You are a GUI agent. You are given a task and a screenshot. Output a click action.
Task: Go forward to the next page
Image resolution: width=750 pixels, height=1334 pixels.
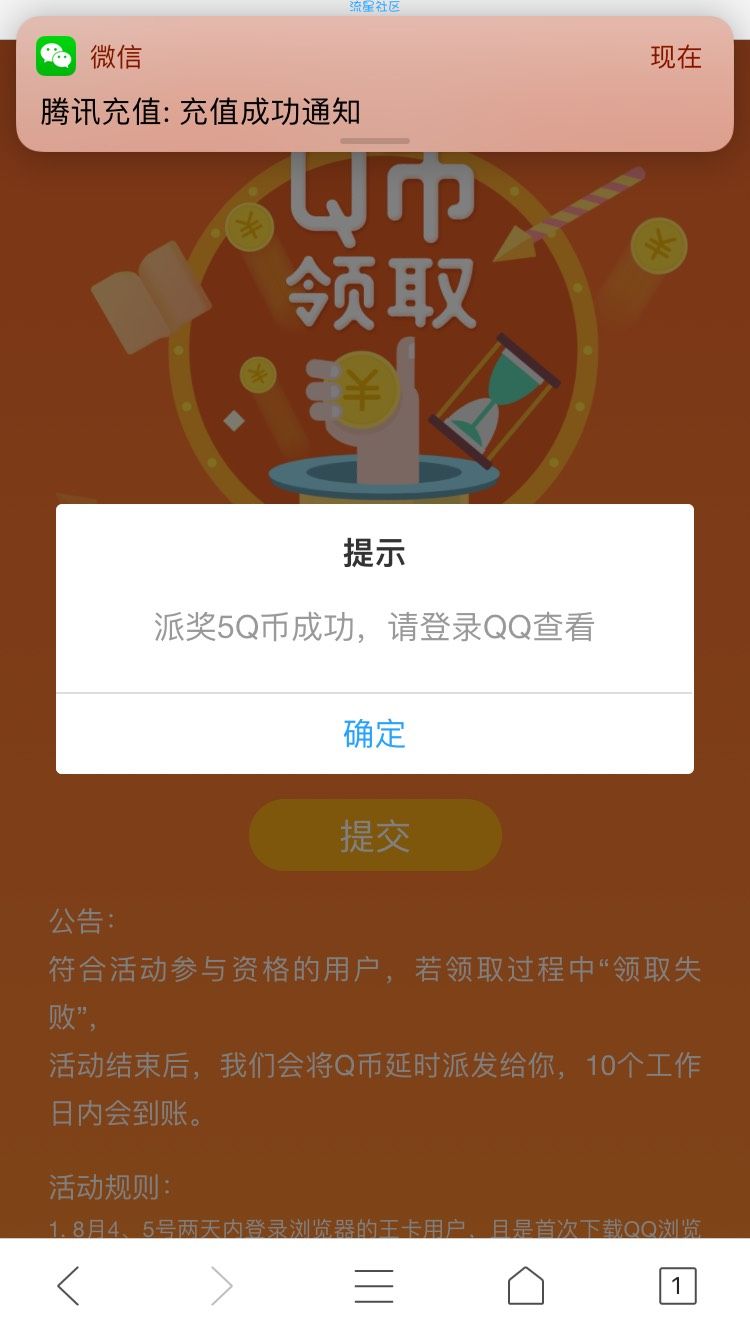coord(221,1286)
